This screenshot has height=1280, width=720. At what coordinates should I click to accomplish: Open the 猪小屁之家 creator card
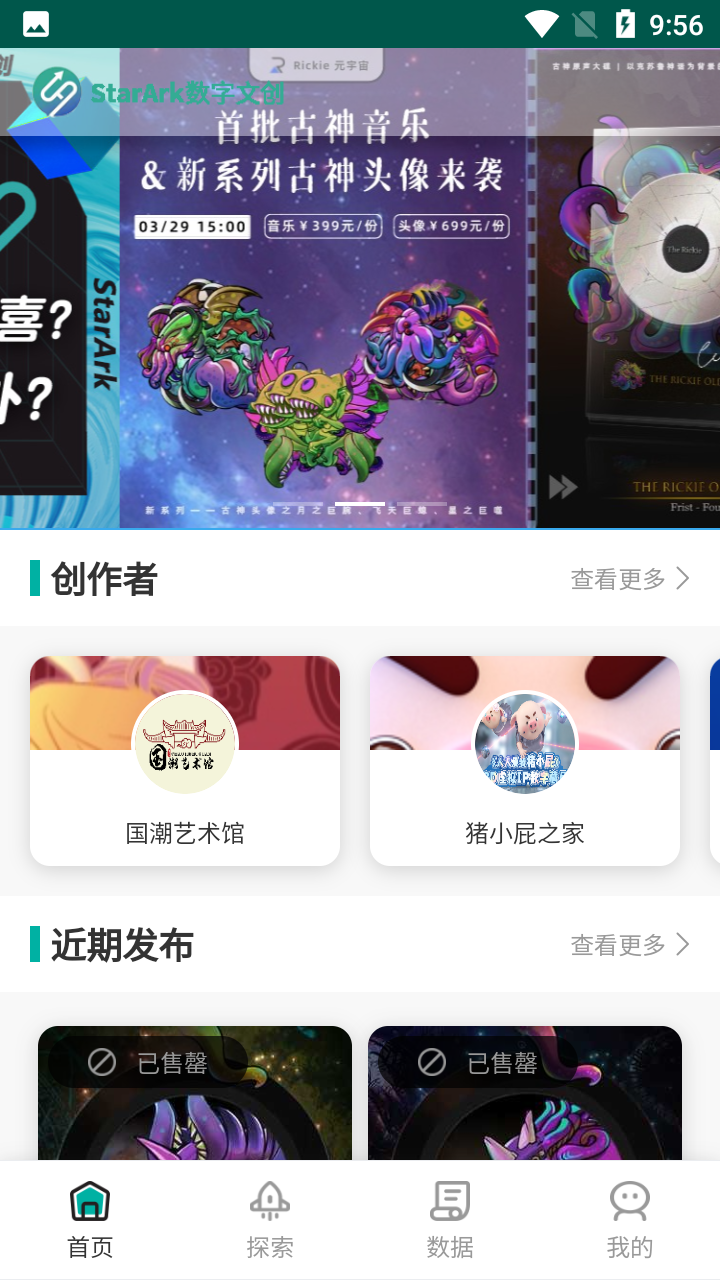(x=525, y=760)
